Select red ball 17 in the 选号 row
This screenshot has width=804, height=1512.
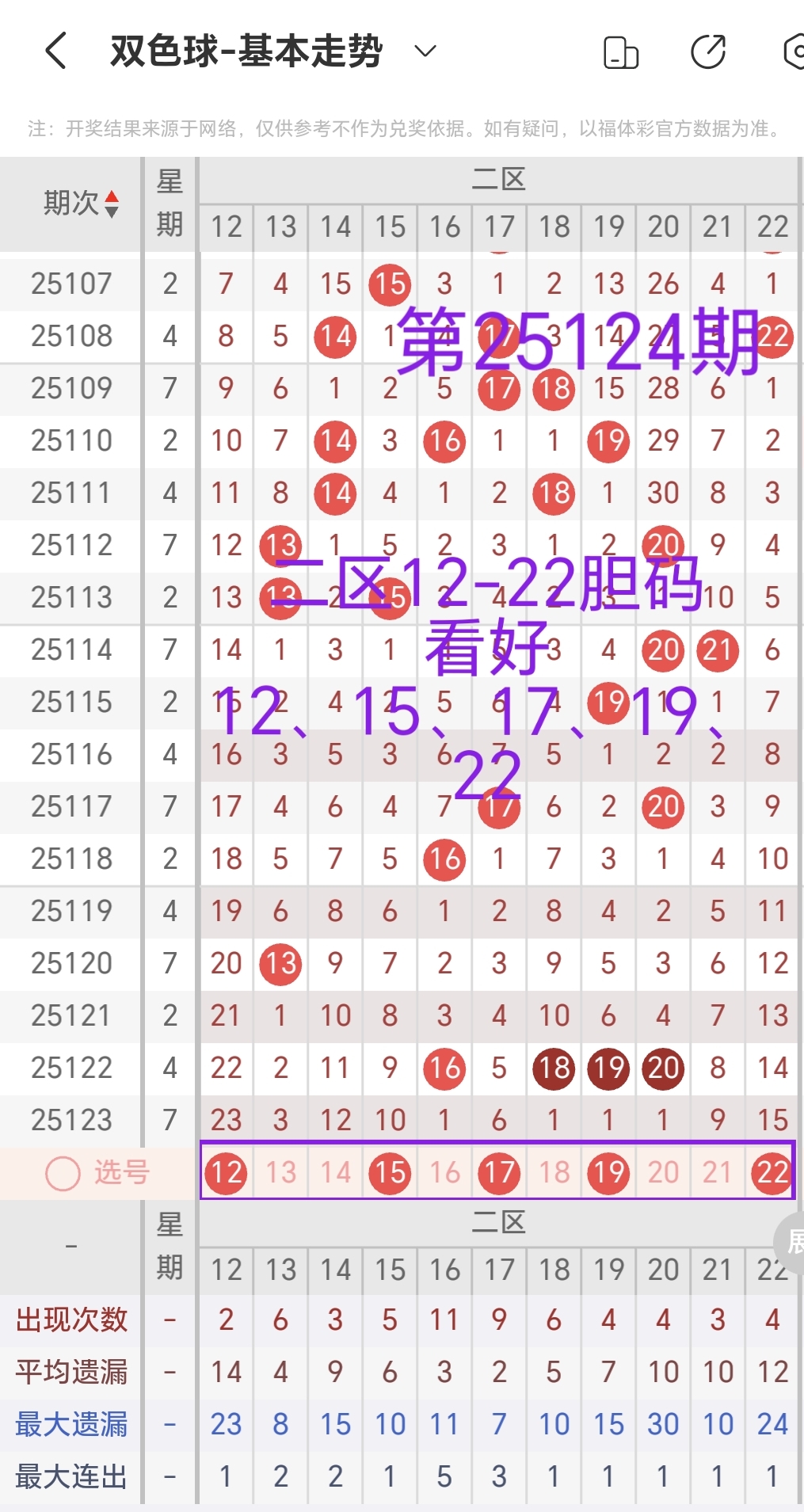click(498, 1173)
